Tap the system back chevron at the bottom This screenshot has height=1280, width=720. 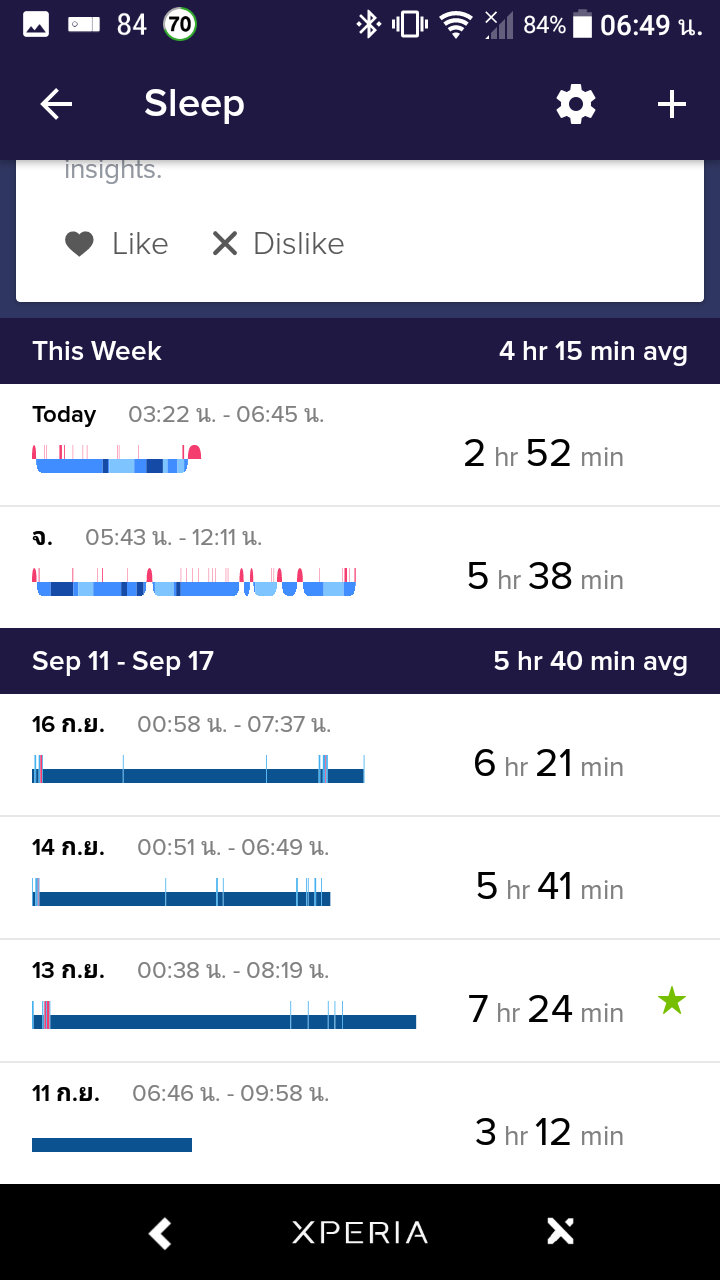pyautogui.click(x=160, y=1233)
